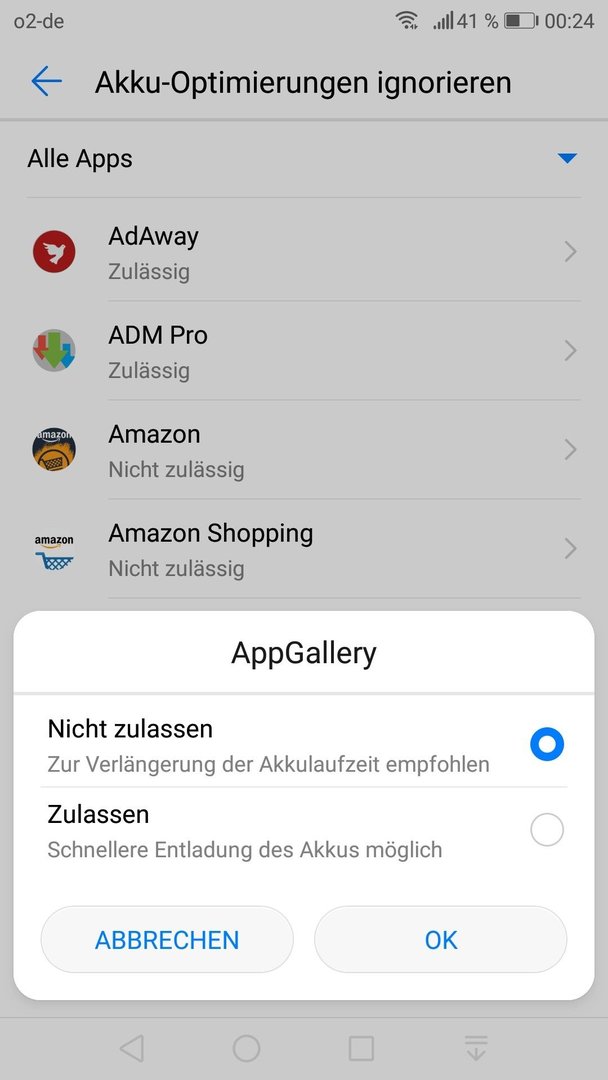Open the ADM Pro entry
The image size is (608, 1080).
pos(304,351)
